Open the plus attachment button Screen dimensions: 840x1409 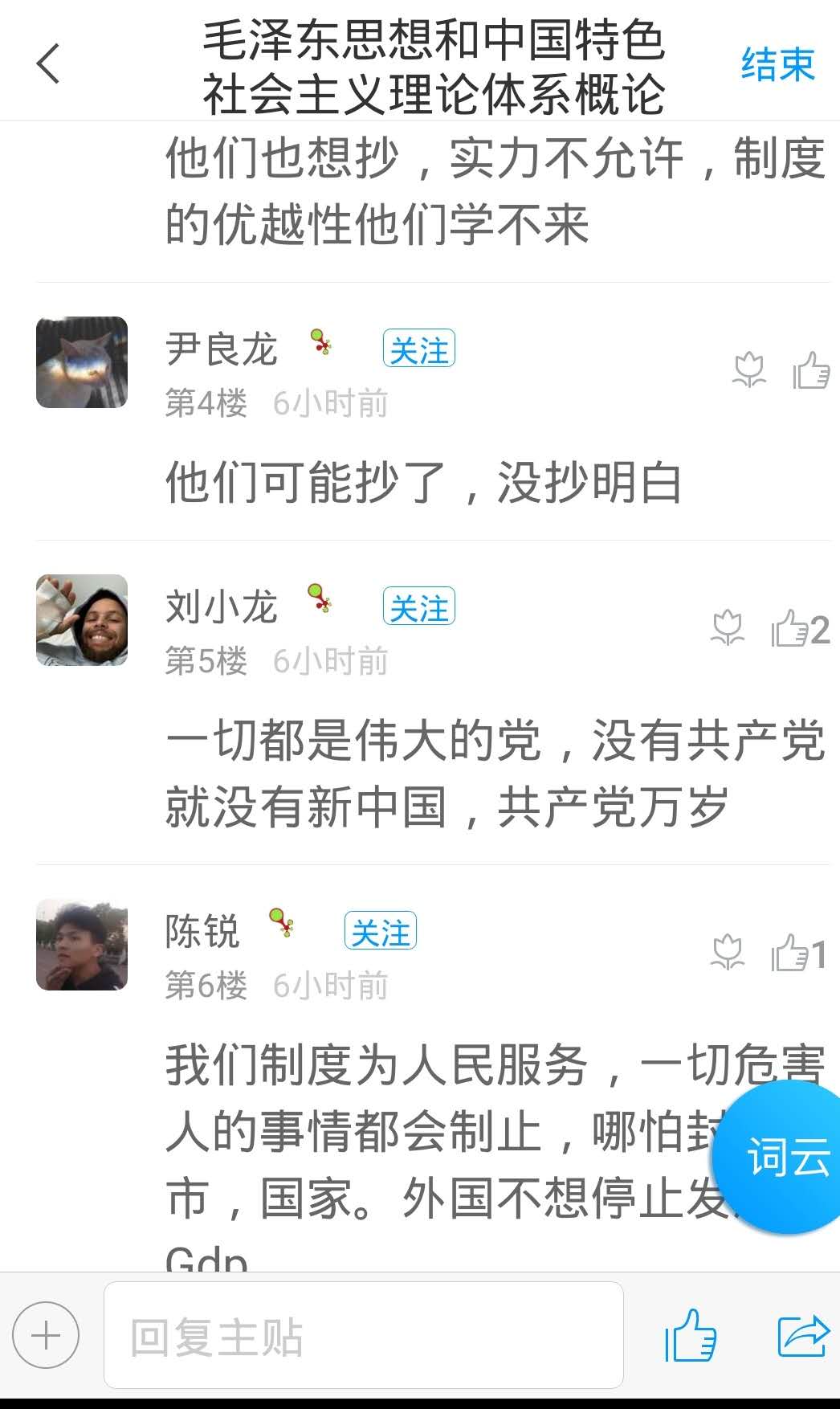(46, 1335)
